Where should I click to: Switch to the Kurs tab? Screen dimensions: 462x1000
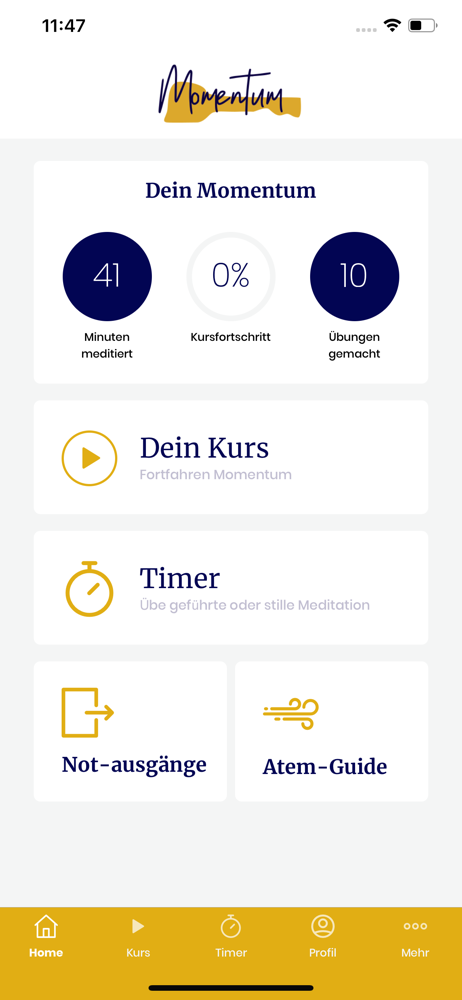coord(138,936)
